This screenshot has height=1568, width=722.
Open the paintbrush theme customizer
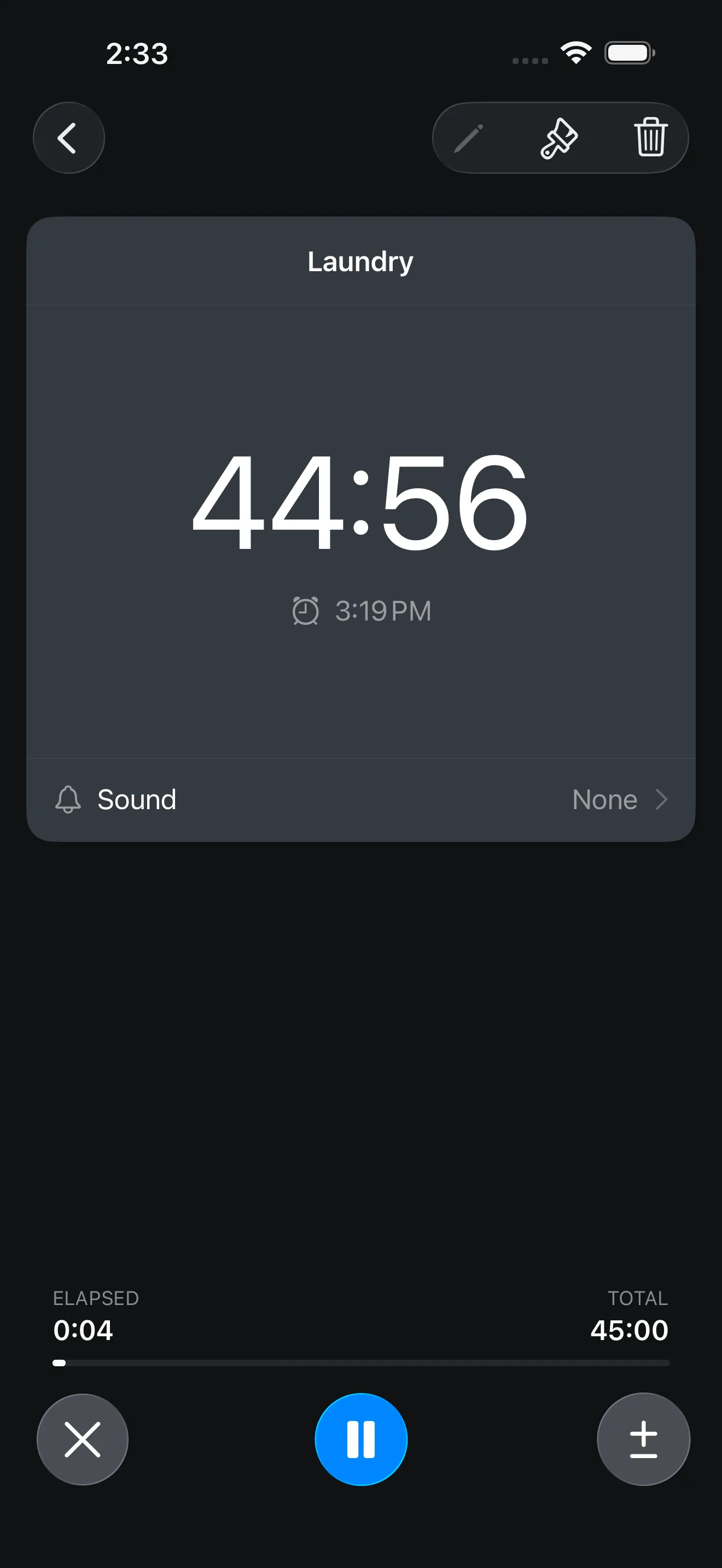coord(560,138)
